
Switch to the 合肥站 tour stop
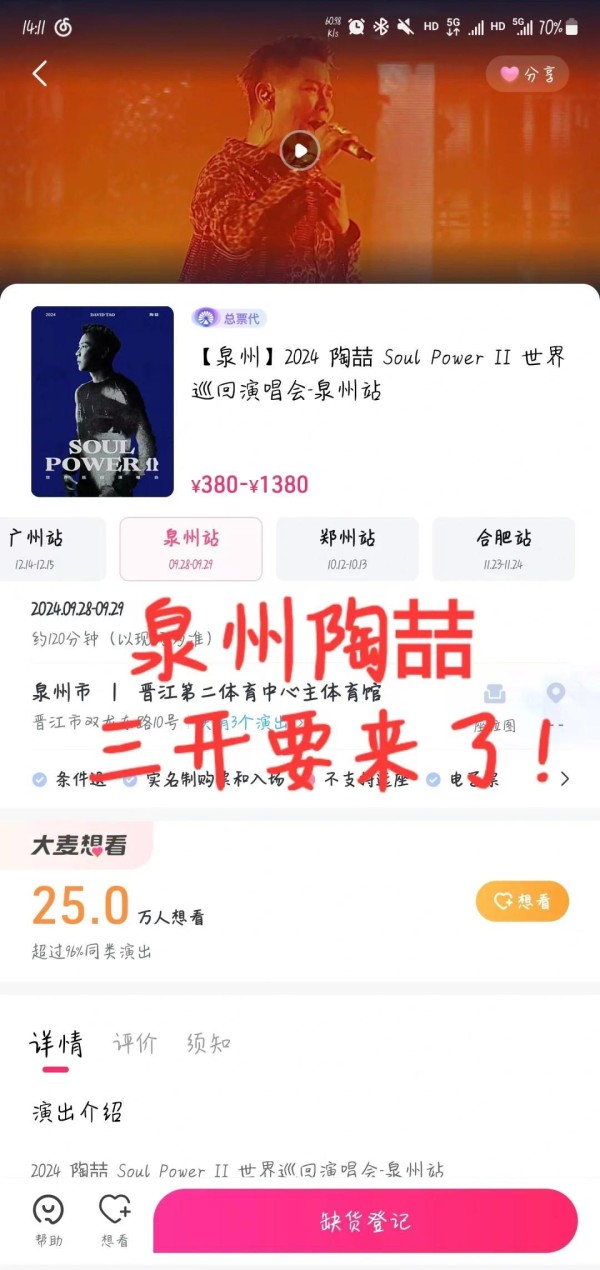[503, 549]
